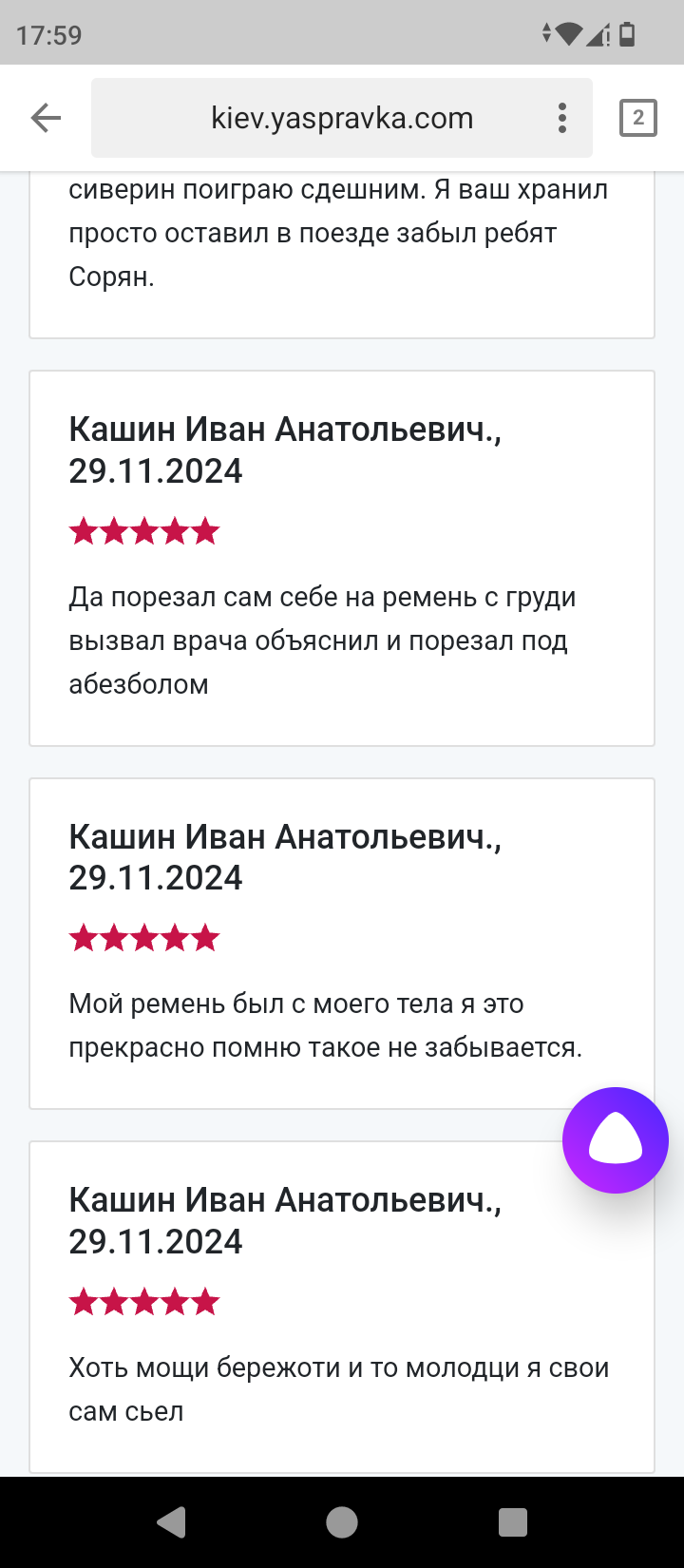Open the recent apps overview
The image size is (684, 1568).
(513, 1522)
